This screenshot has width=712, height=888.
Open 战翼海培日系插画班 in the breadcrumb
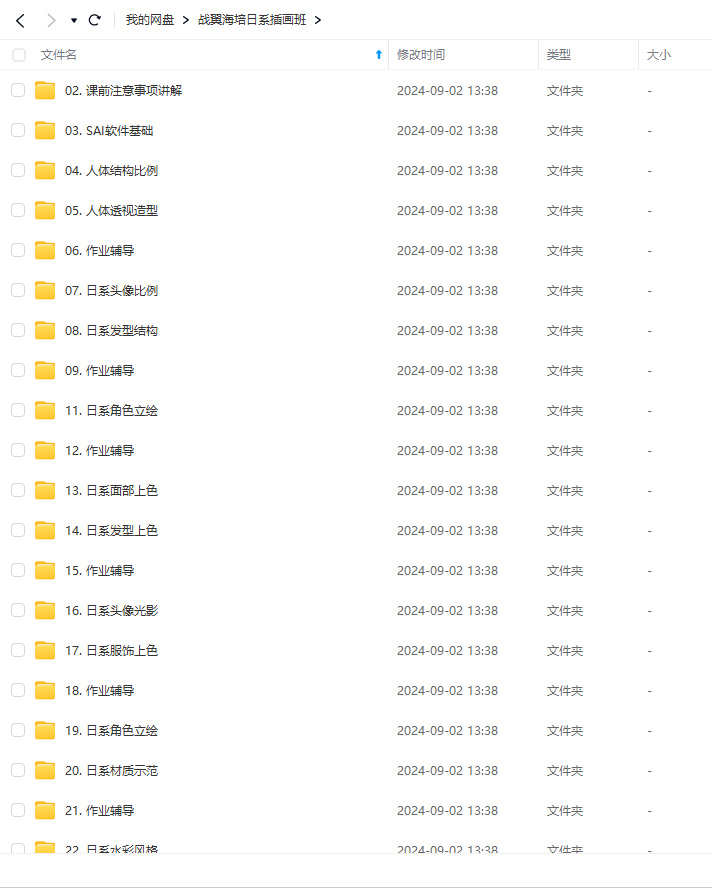click(252, 20)
